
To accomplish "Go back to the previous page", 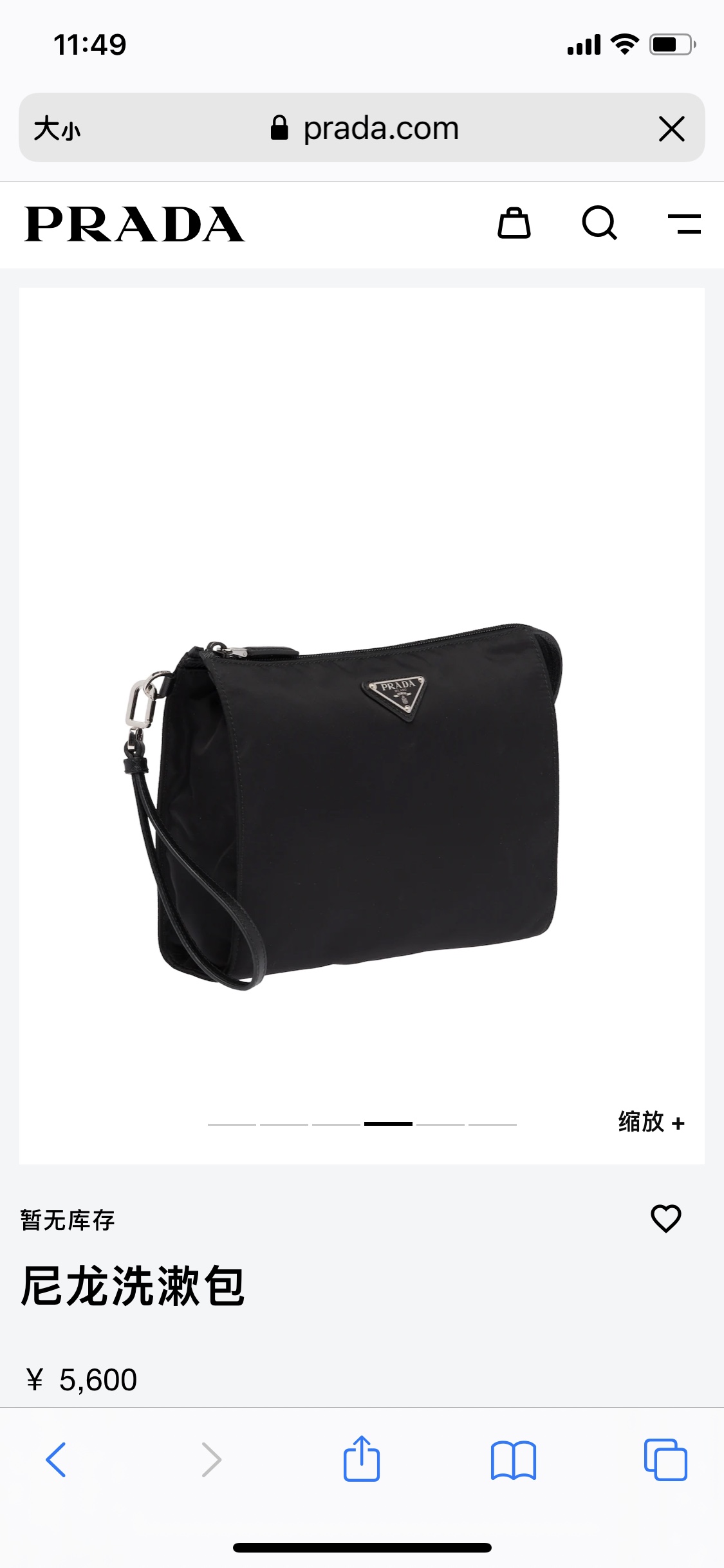I will 56,1459.
